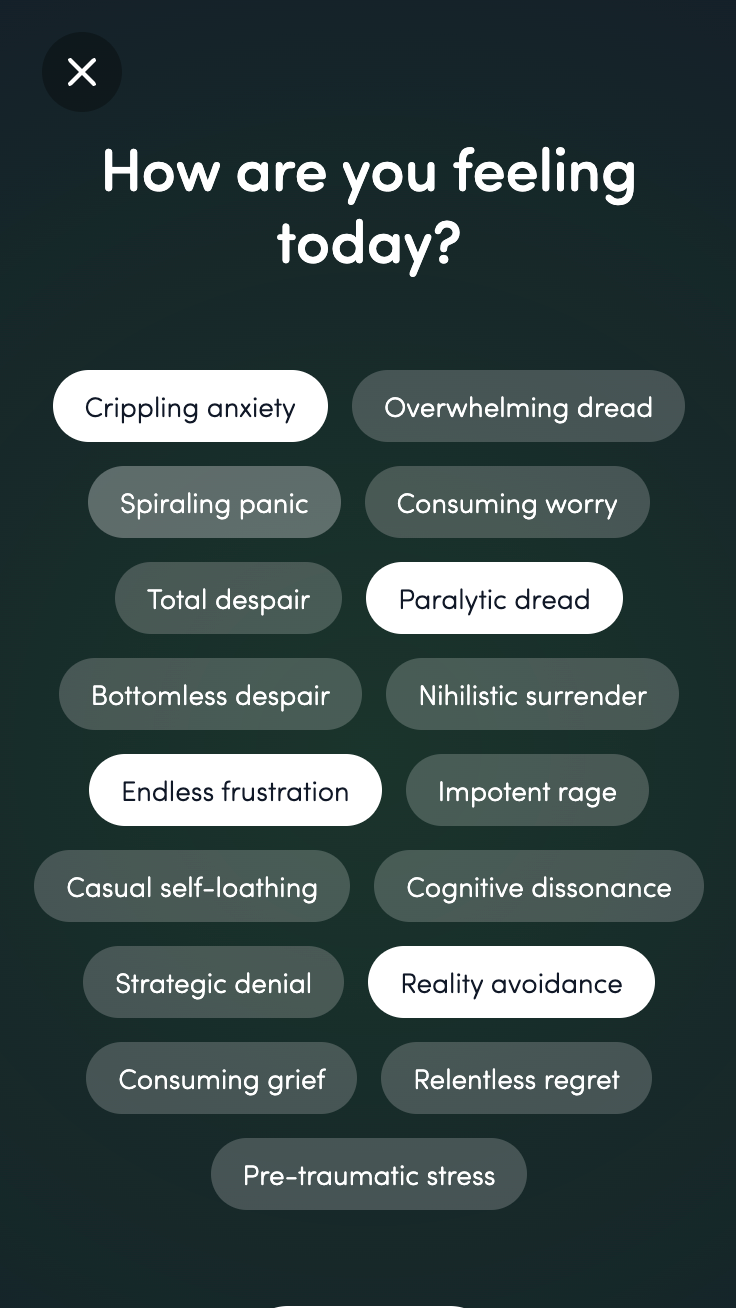
Task: Select the Overwhelming dread chip
Action: [x=518, y=406]
